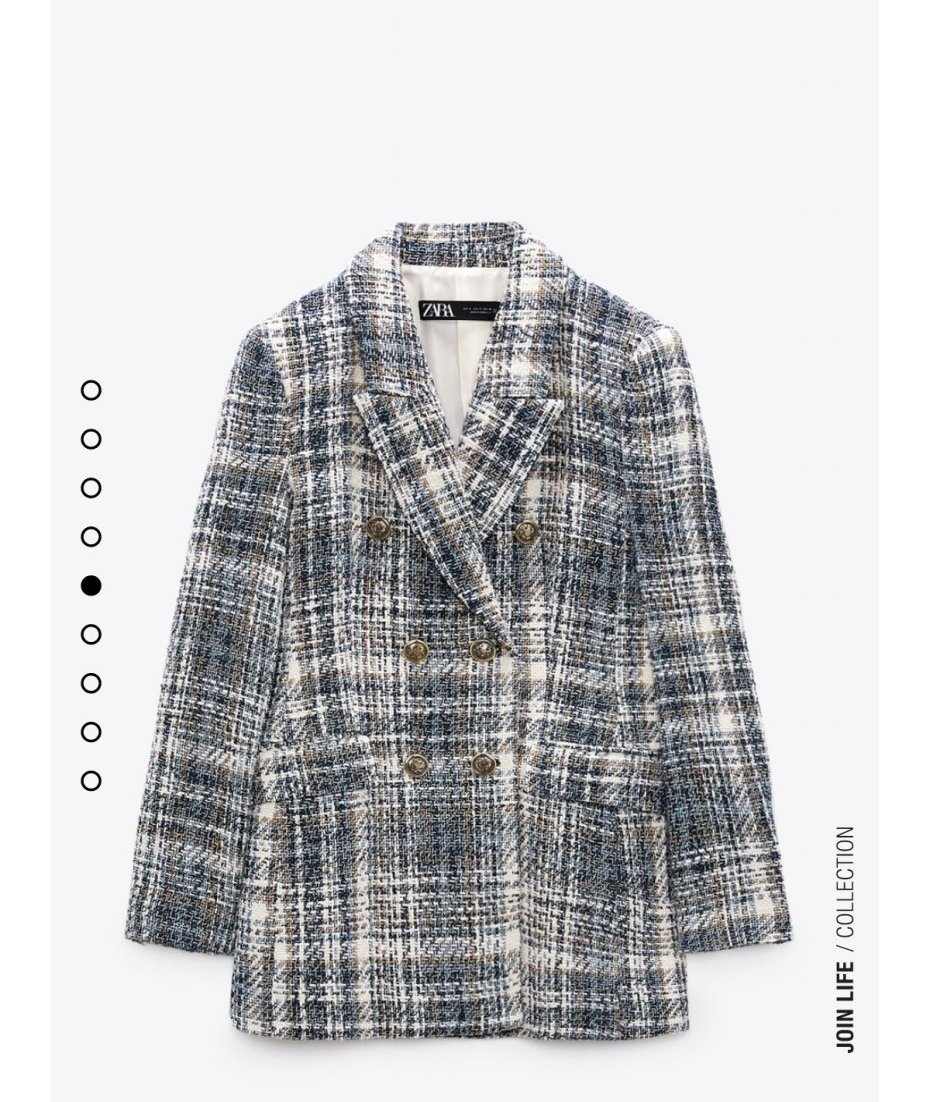Jump to the last image indicator dot
Screen dimensions: 930x1102
[91, 780]
